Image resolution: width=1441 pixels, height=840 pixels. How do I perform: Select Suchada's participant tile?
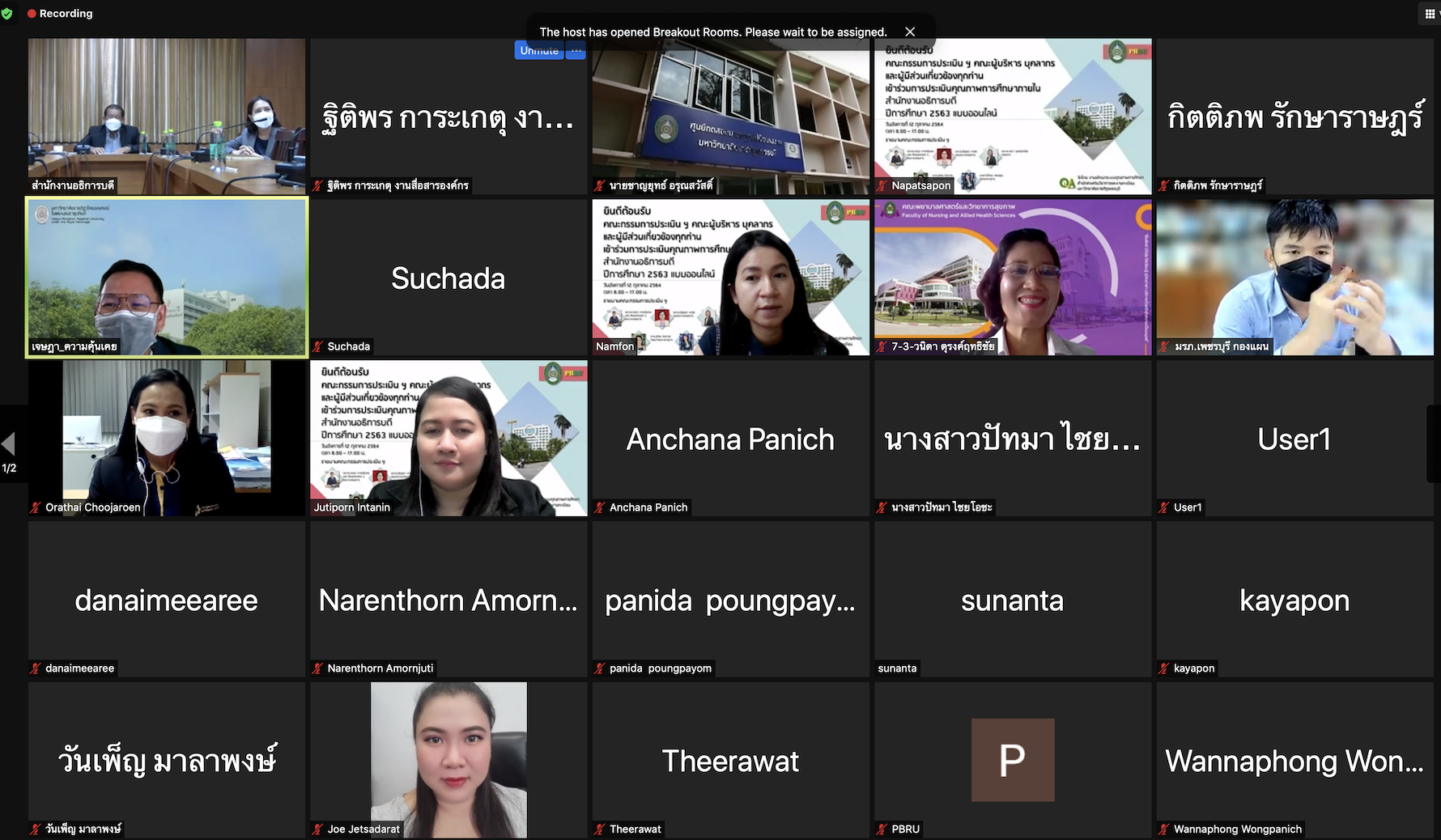[x=448, y=277]
